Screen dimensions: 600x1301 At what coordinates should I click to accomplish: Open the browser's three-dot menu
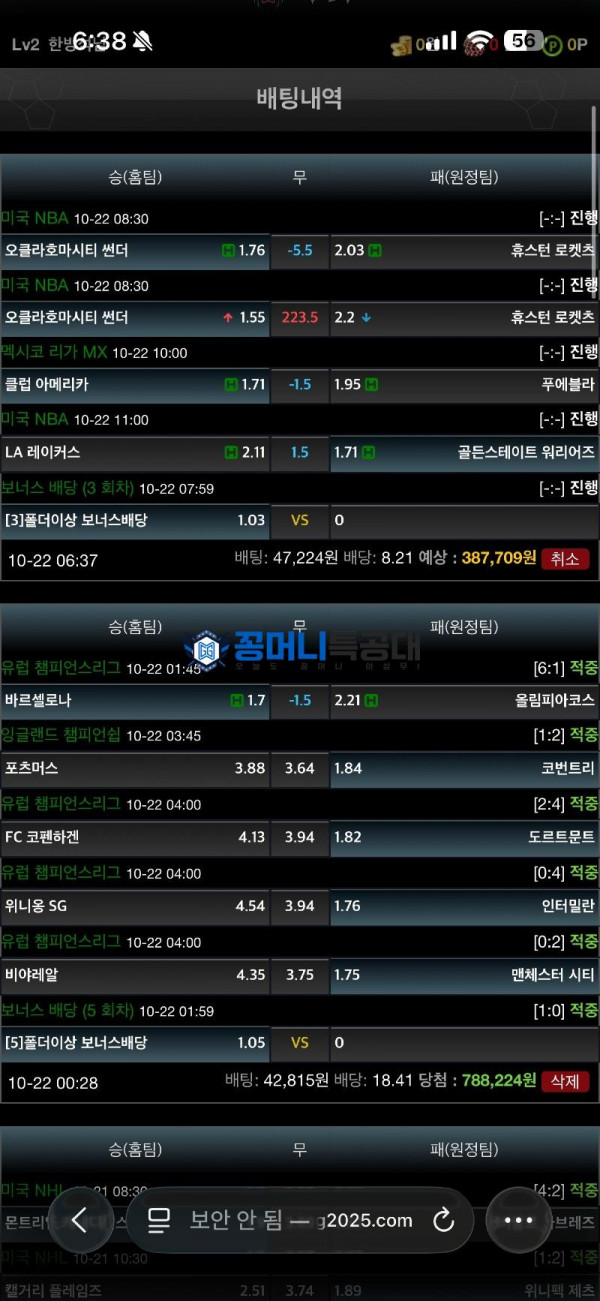pos(519,1220)
